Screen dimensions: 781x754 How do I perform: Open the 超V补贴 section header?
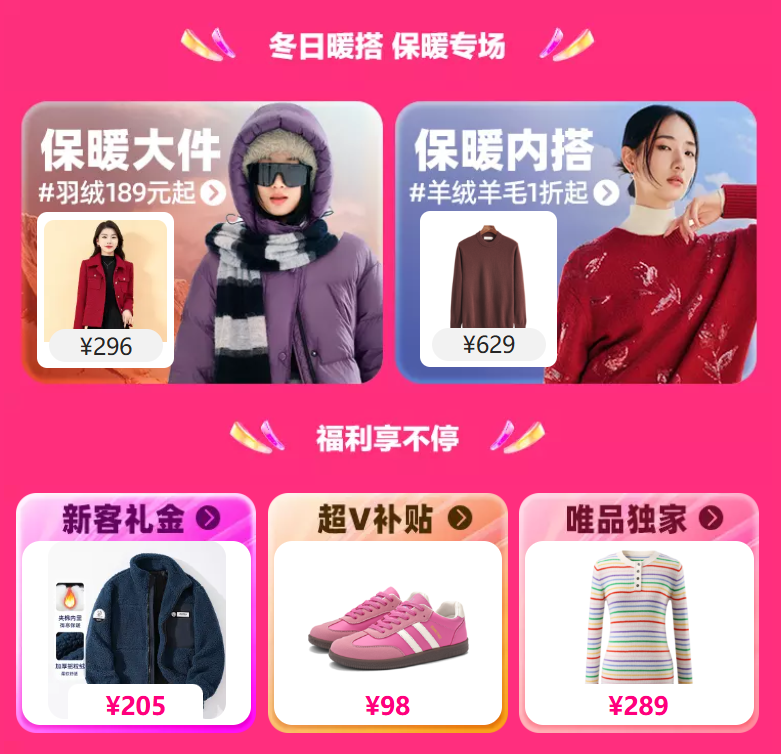pos(388,518)
